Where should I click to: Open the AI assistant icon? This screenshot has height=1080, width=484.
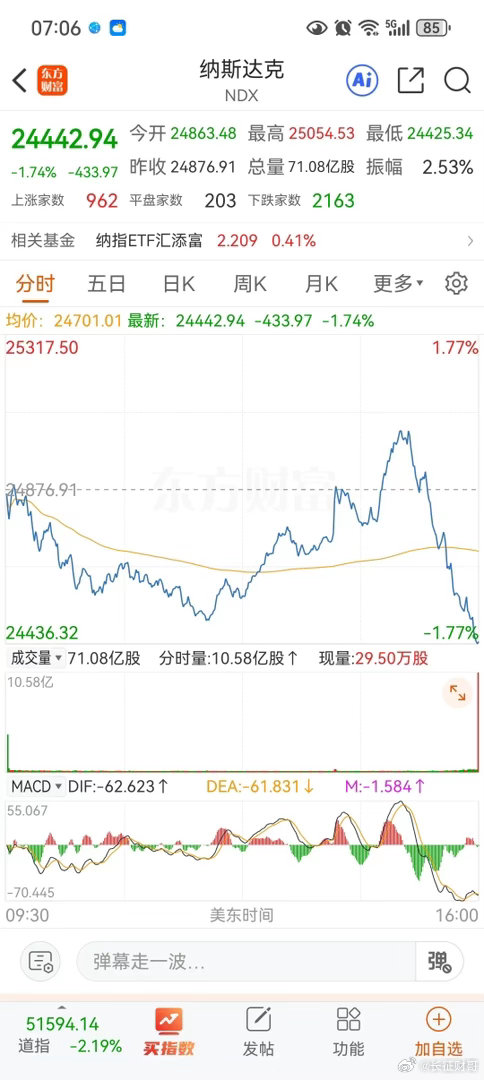(x=362, y=81)
